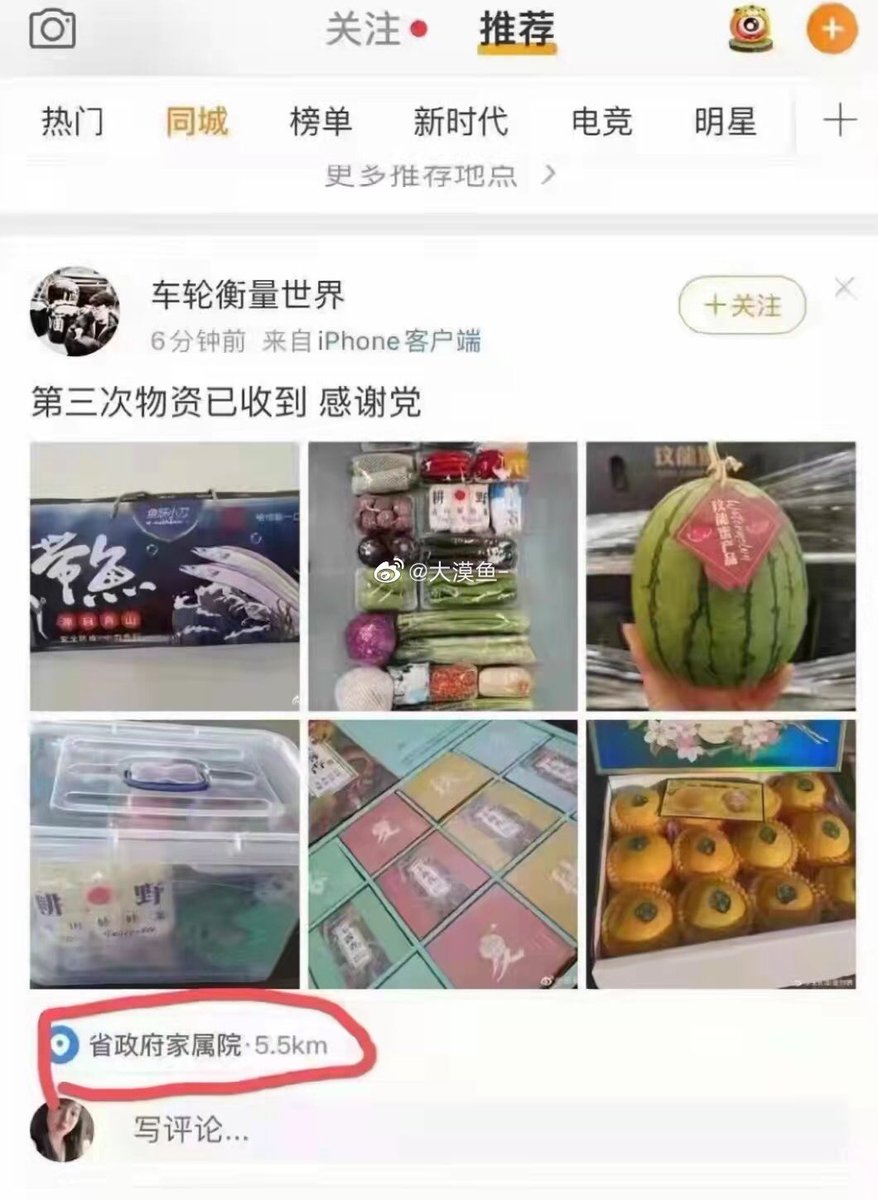
Task: Open the camera icon
Action: click(x=52, y=29)
